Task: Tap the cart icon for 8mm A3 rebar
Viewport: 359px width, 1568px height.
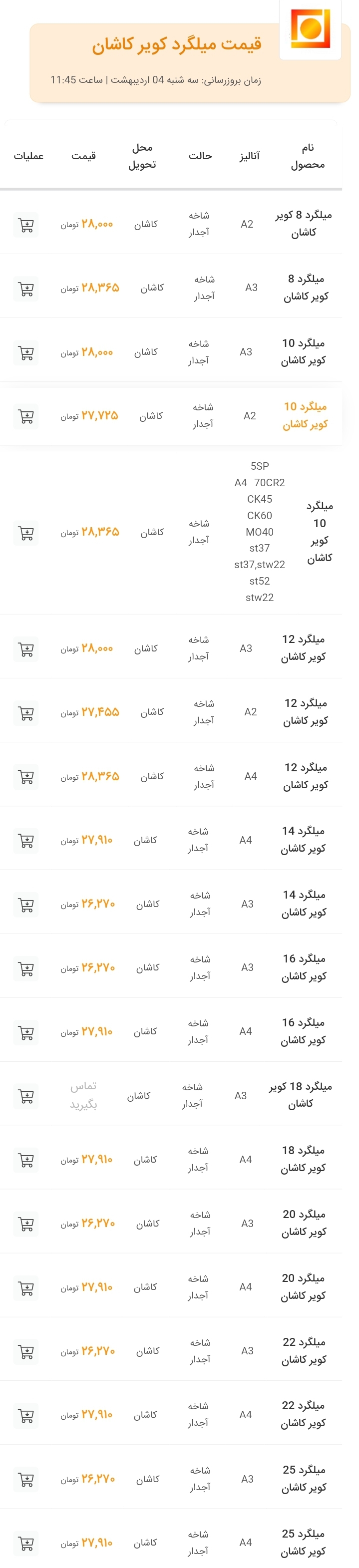Action: [x=26, y=289]
